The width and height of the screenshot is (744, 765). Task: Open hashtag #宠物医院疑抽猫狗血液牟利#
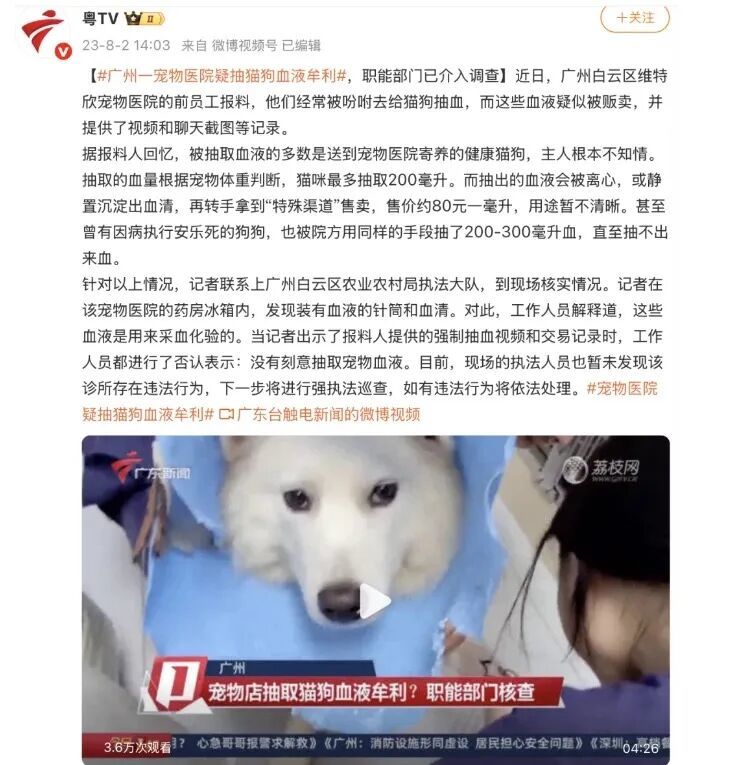coord(622,388)
